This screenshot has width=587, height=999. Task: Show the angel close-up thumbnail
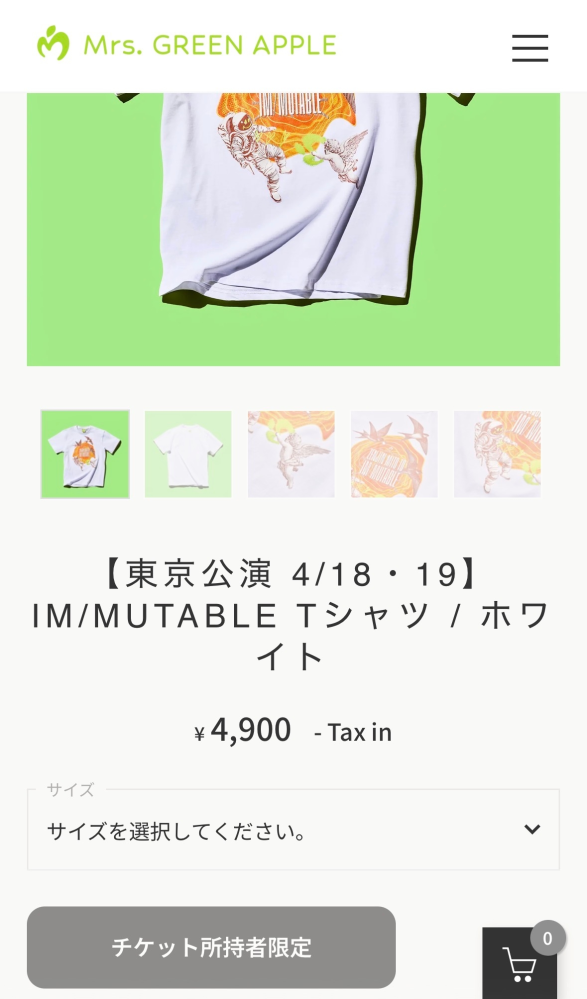click(x=291, y=454)
